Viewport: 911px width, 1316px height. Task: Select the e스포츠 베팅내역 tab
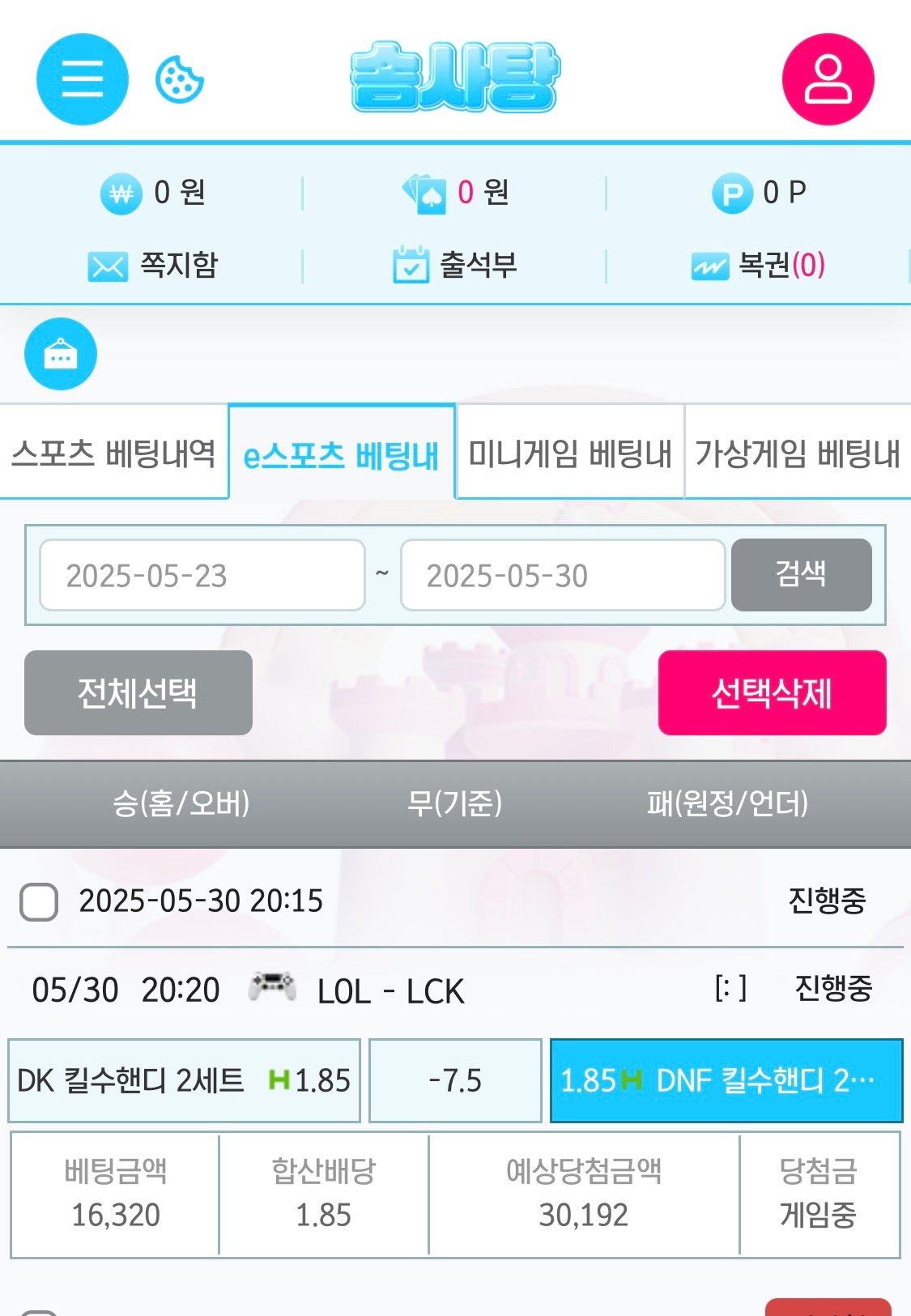pos(342,454)
